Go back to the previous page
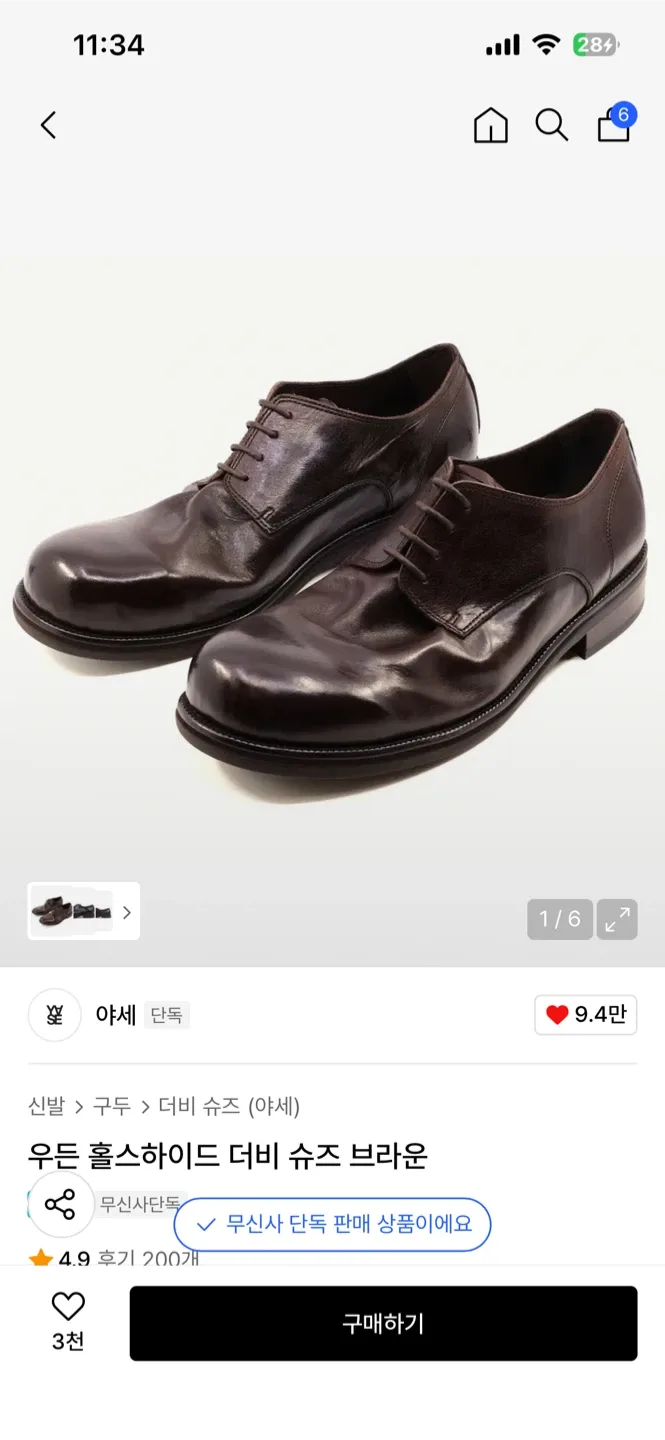Screen dimensions: 665x1440 (x=48, y=125)
